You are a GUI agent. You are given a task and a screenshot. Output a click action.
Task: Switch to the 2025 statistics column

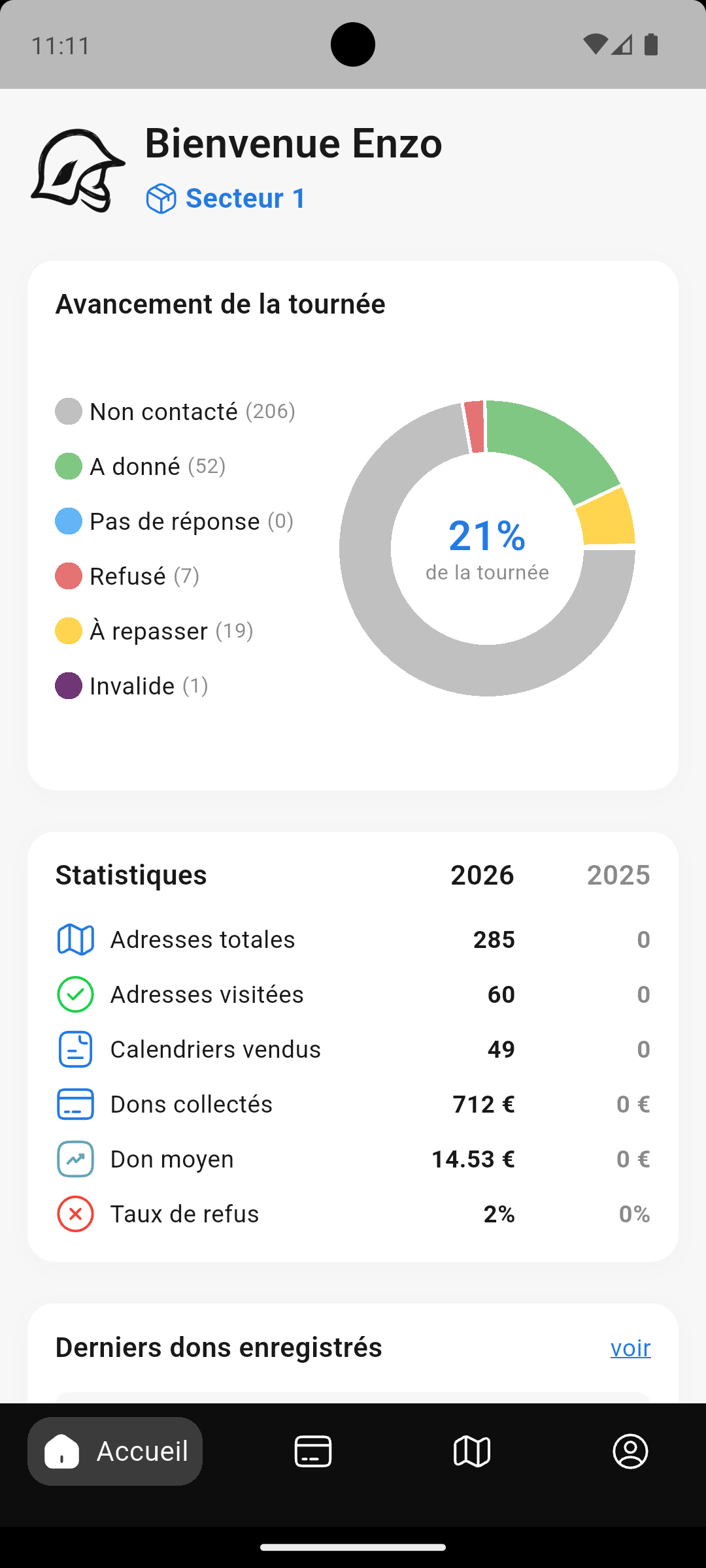pyautogui.click(x=618, y=875)
